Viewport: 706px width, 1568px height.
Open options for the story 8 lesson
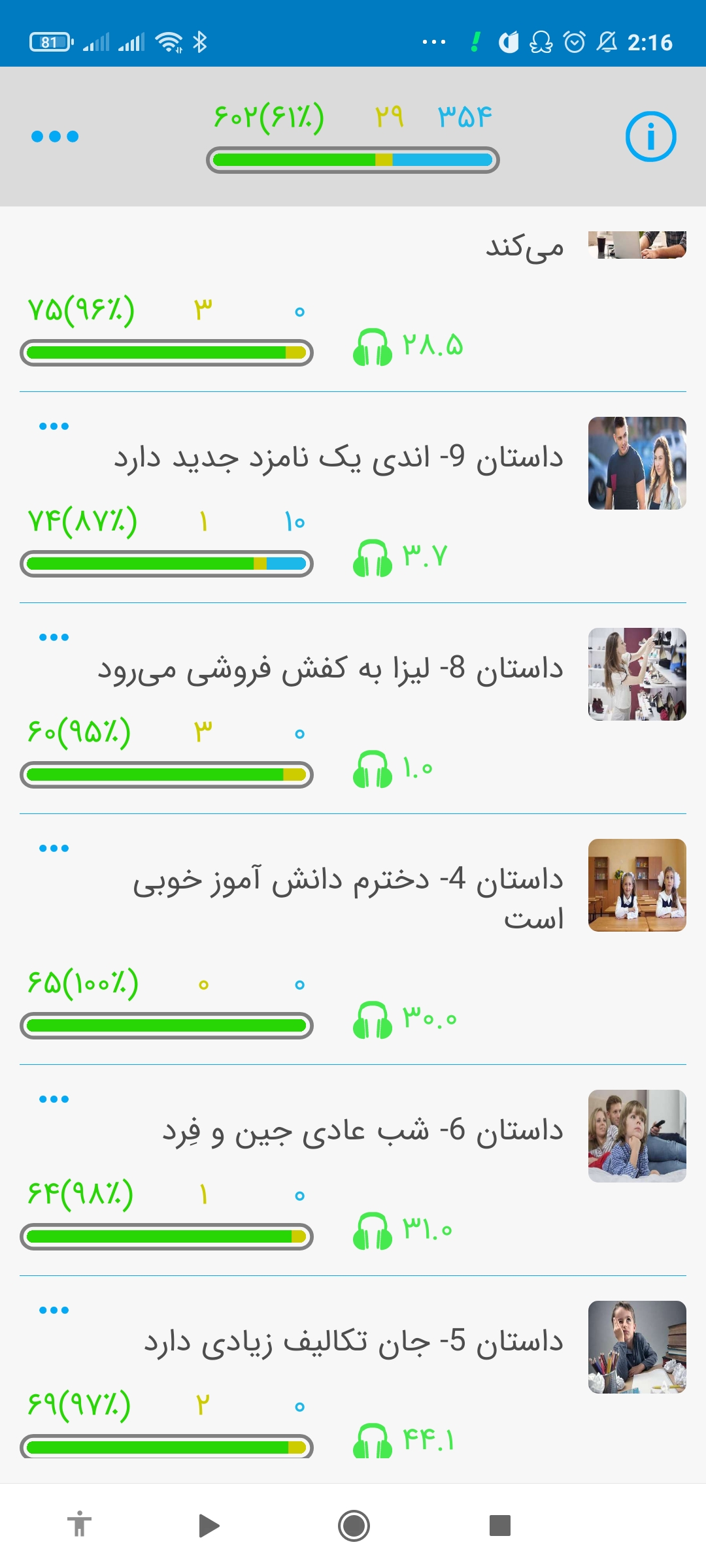(x=54, y=638)
